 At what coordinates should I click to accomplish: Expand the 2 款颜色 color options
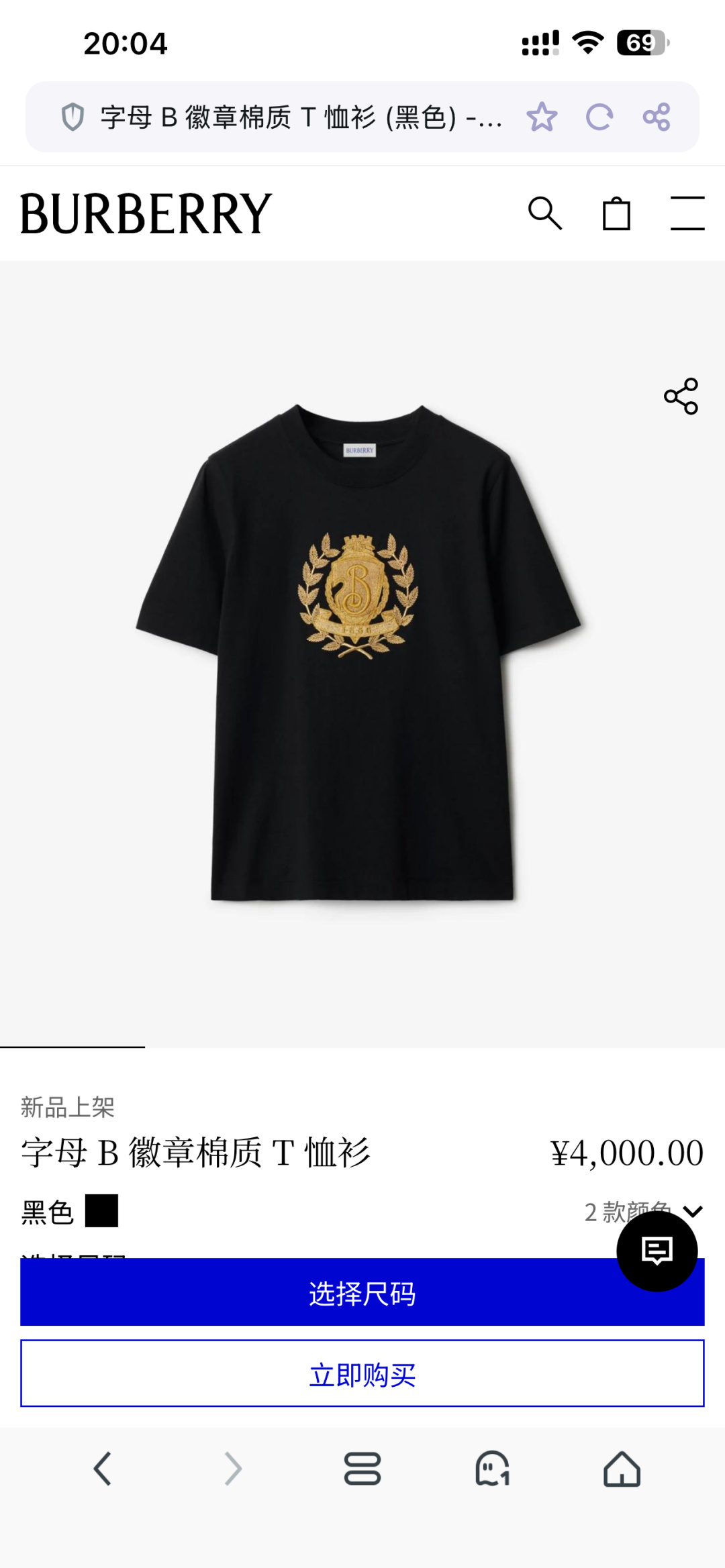pos(692,1212)
